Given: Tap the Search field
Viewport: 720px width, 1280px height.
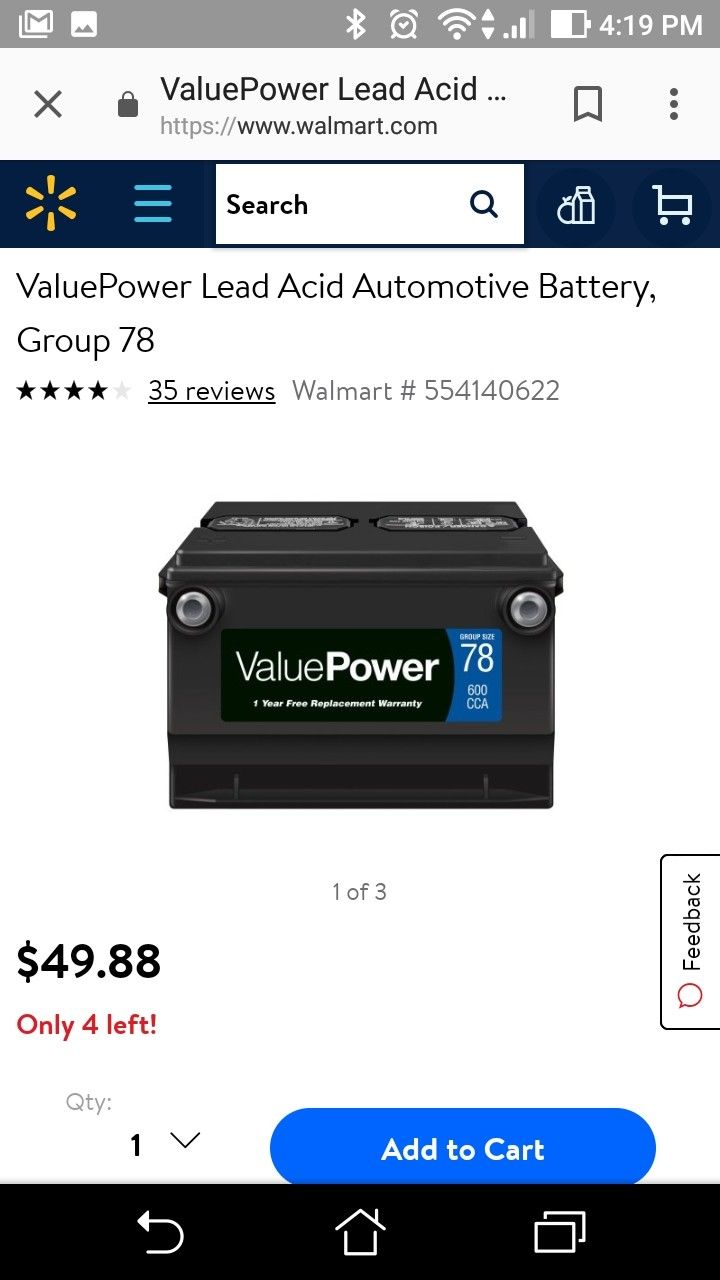Looking at the screenshot, I should click(370, 204).
